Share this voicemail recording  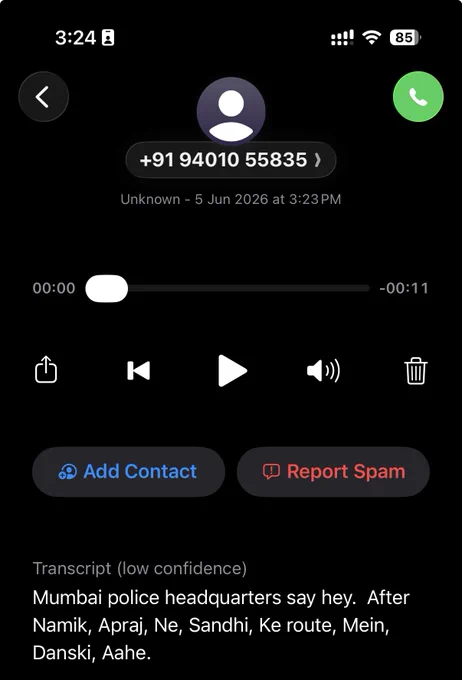[x=46, y=370]
